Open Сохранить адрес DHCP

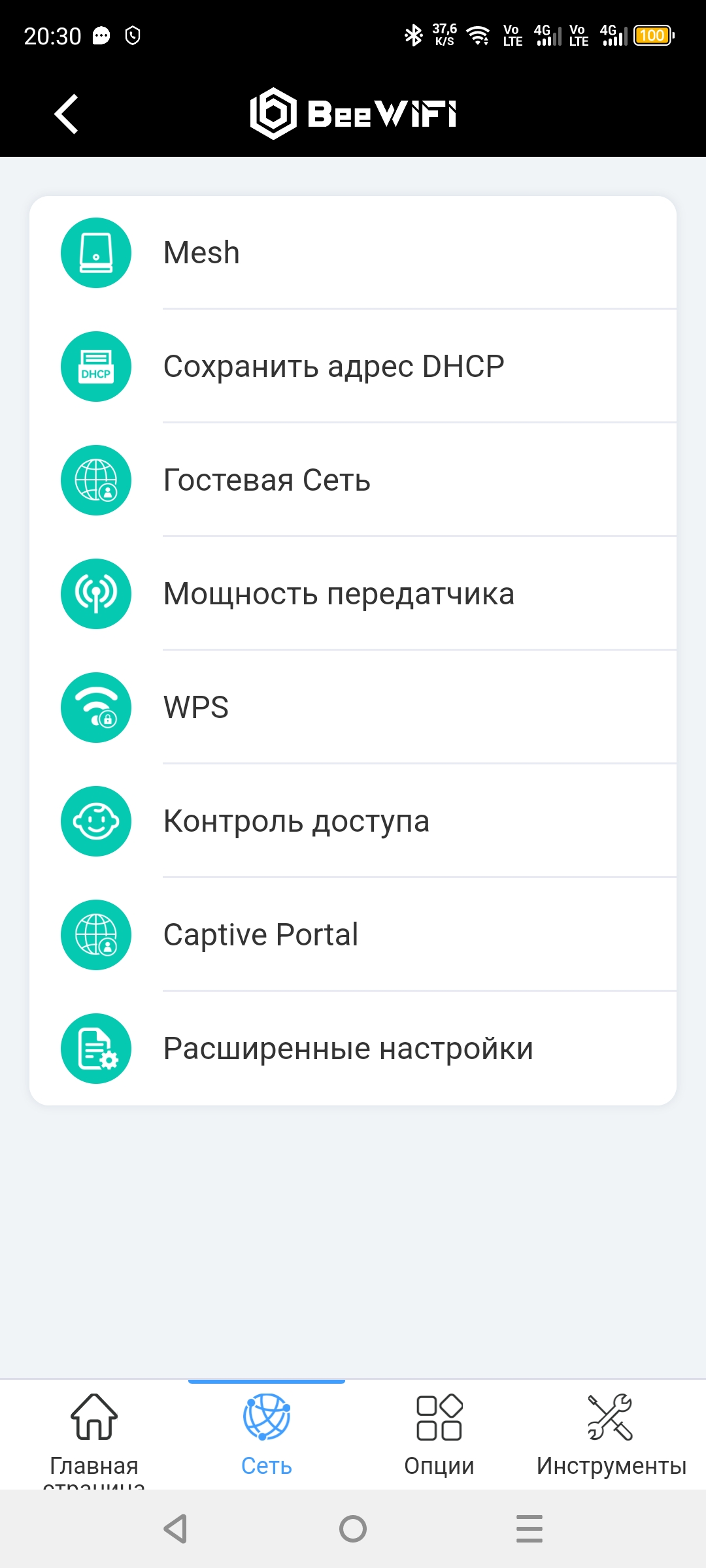point(353,367)
